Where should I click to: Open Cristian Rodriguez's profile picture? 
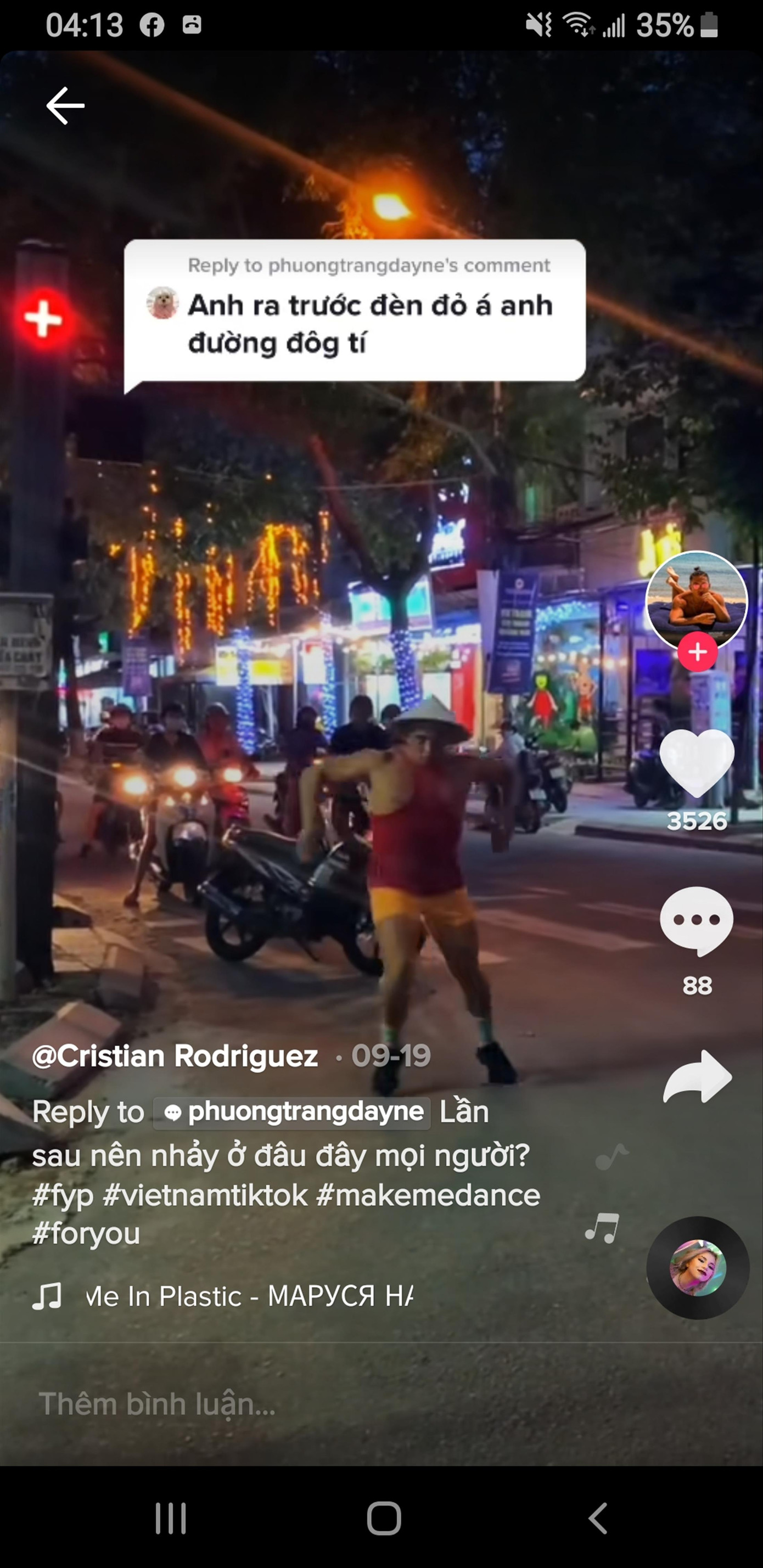(697, 599)
